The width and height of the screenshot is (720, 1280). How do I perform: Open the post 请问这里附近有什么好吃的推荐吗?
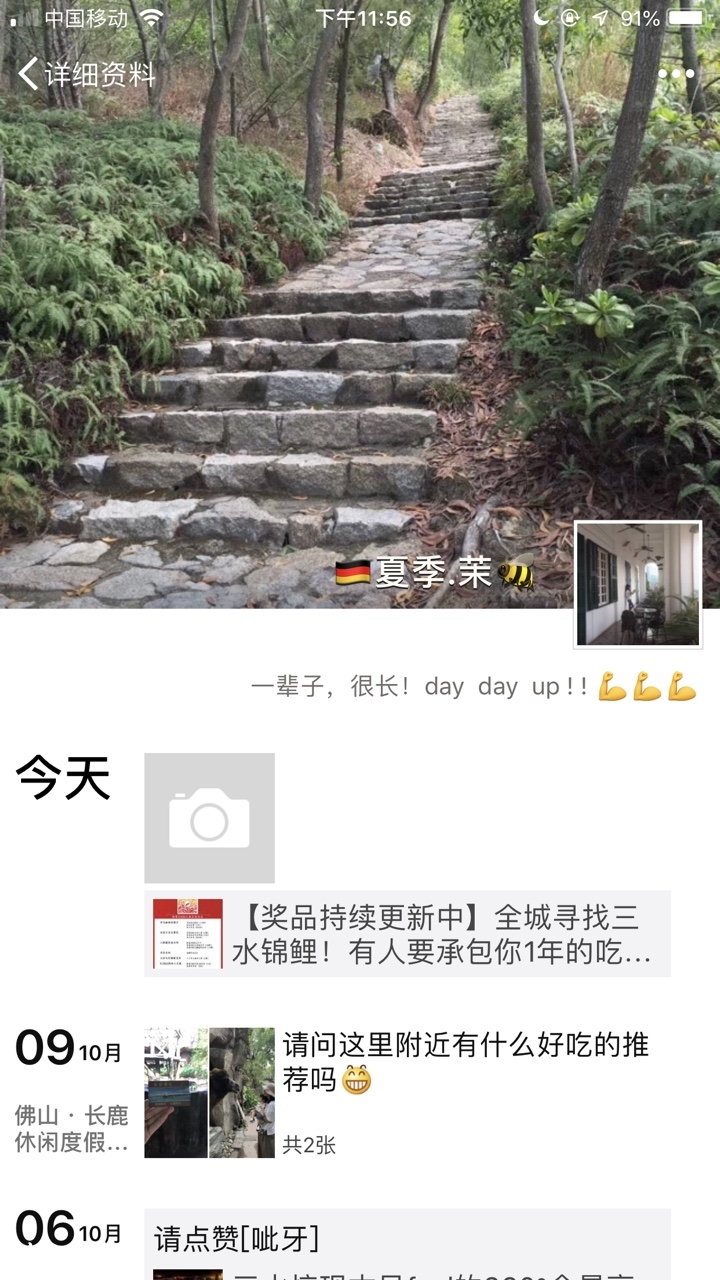pyautogui.click(x=465, y=1062)
